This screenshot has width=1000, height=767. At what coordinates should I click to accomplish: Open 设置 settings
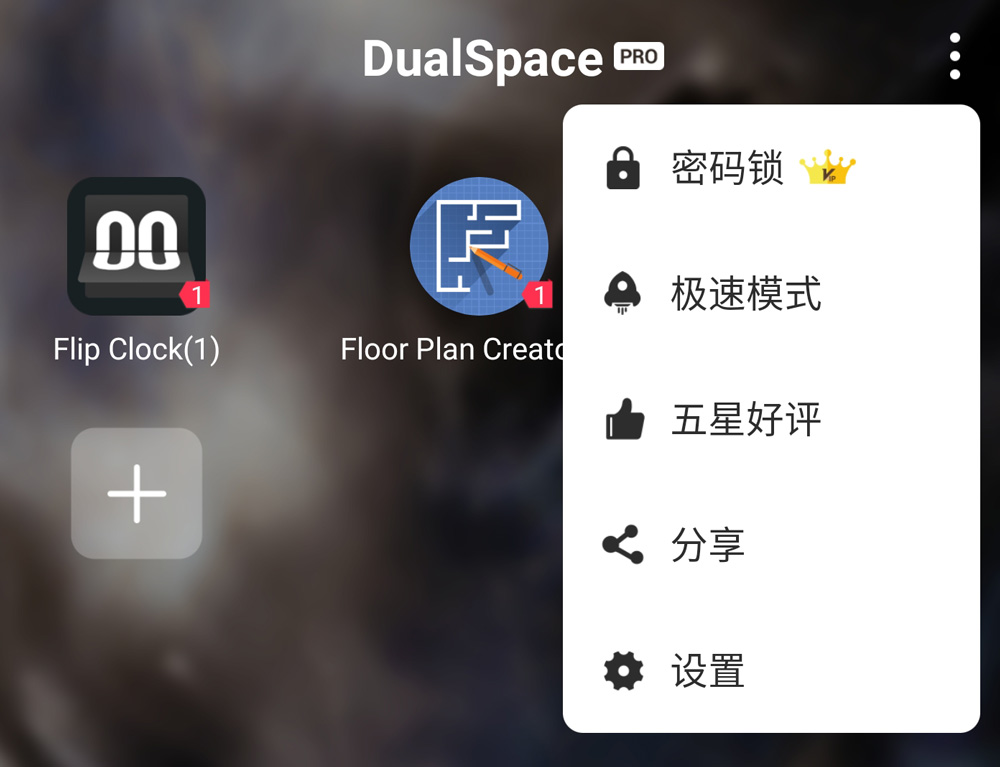[707, 671]
